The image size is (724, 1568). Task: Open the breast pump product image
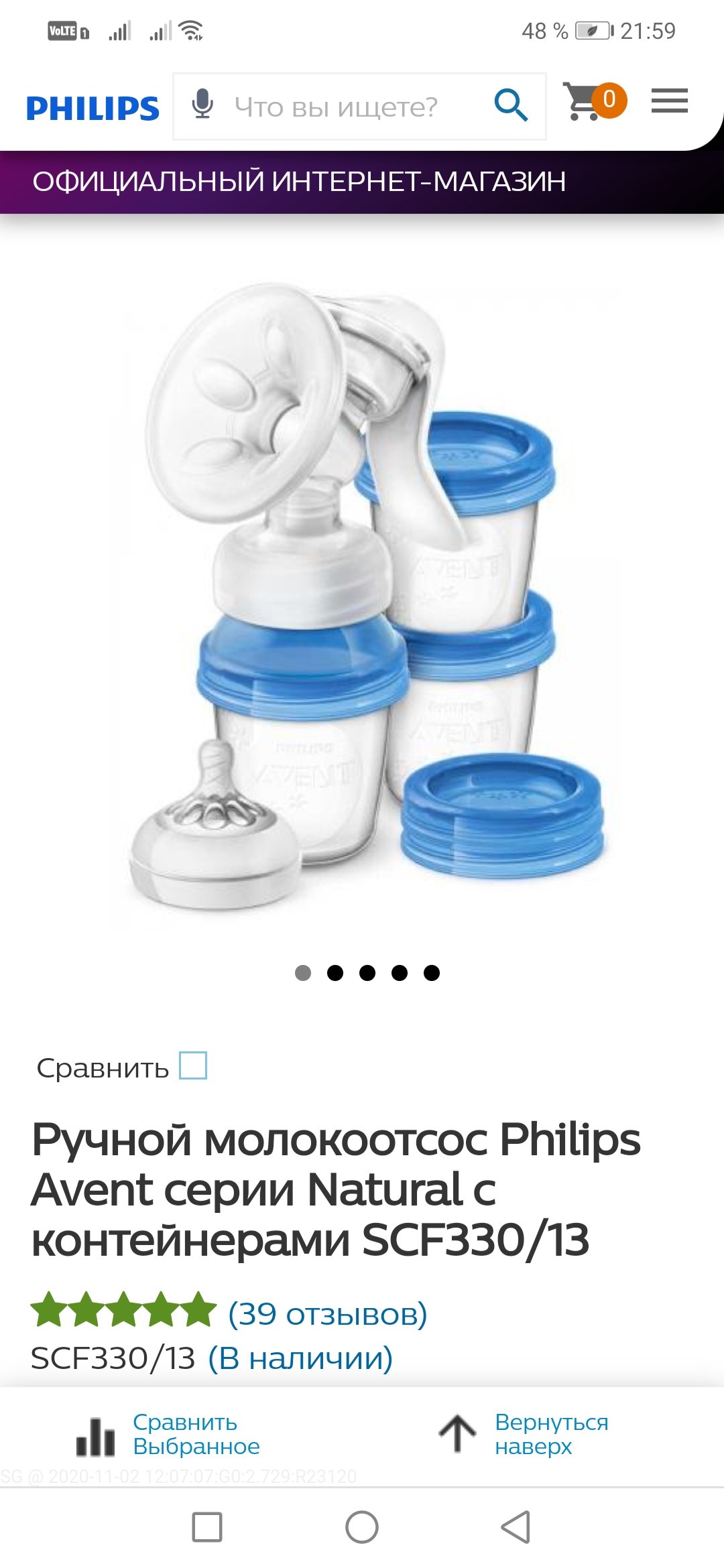[365, 596]
